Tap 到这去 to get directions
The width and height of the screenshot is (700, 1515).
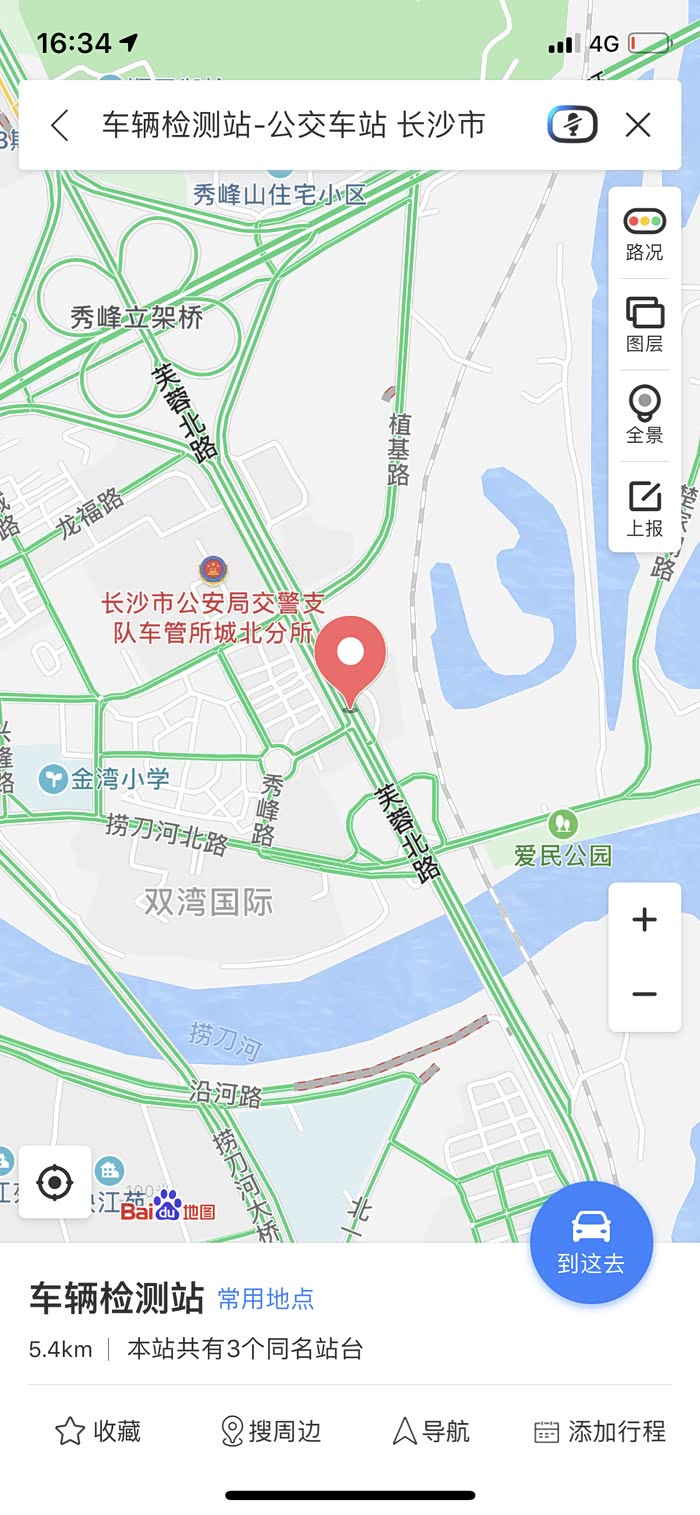591,1242
